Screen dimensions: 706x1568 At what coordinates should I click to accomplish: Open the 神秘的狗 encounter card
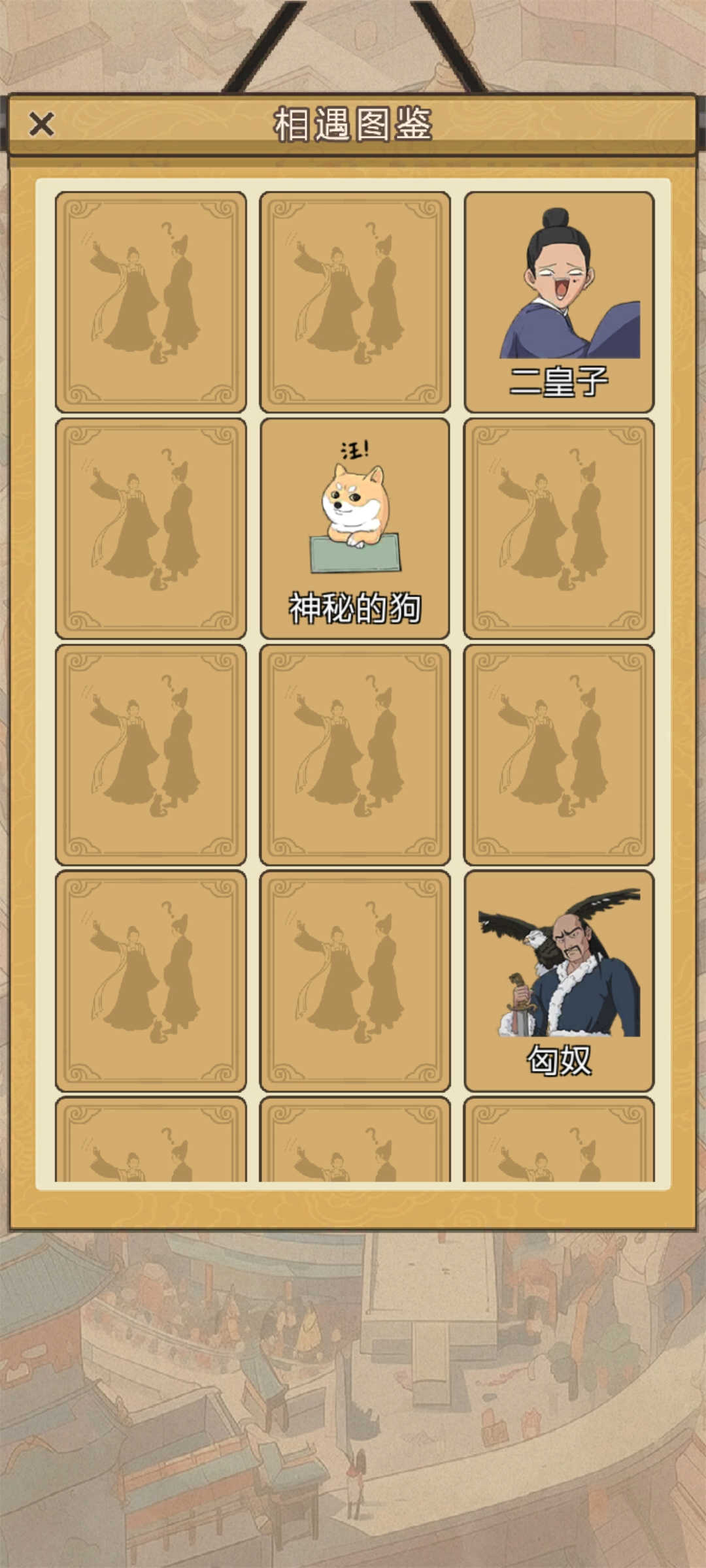point(354,529)
